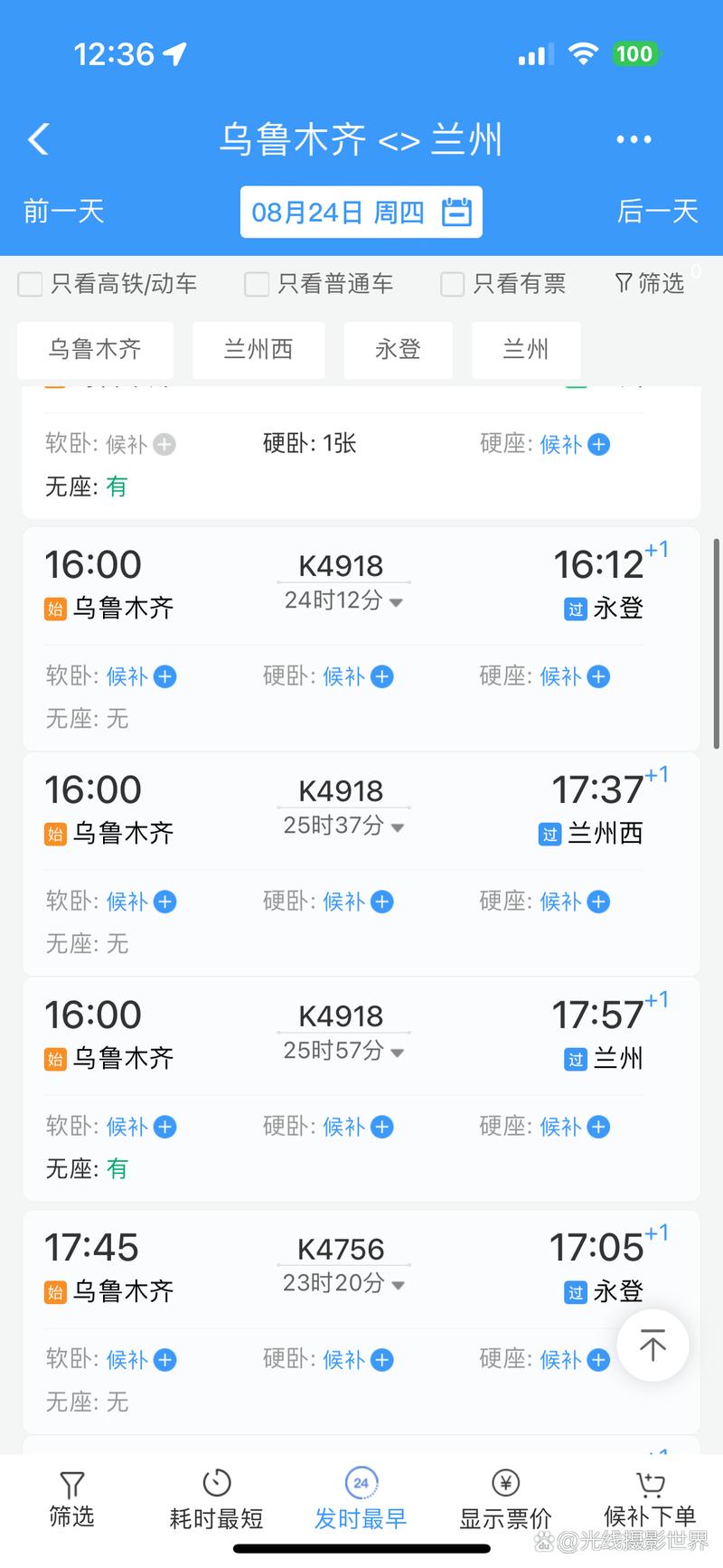Add waitlist for K4756 硬卧 候补
723x1568 pixels.
click(382, 1359)
